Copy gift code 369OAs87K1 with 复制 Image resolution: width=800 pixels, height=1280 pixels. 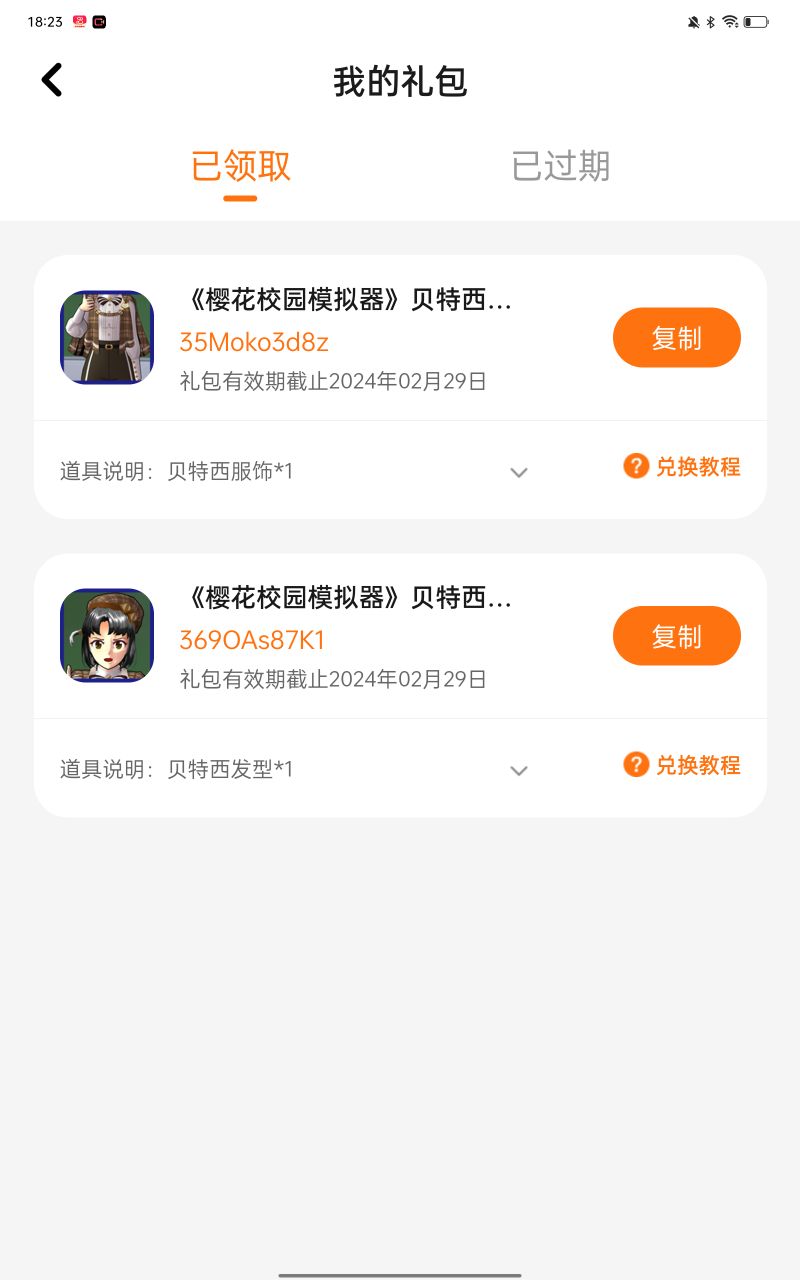point(676,636)
